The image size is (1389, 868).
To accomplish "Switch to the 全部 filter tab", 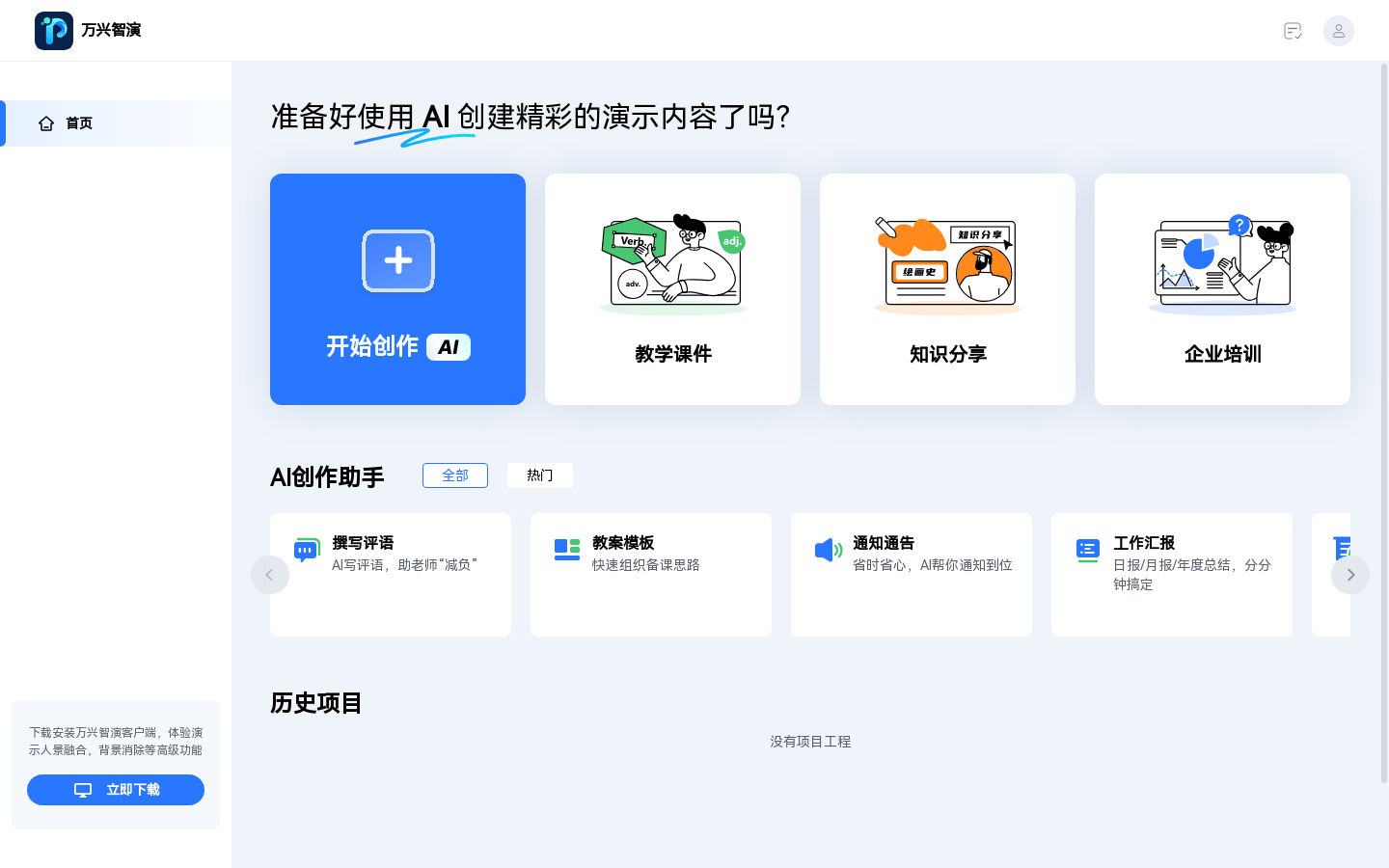I will (455, 475).
